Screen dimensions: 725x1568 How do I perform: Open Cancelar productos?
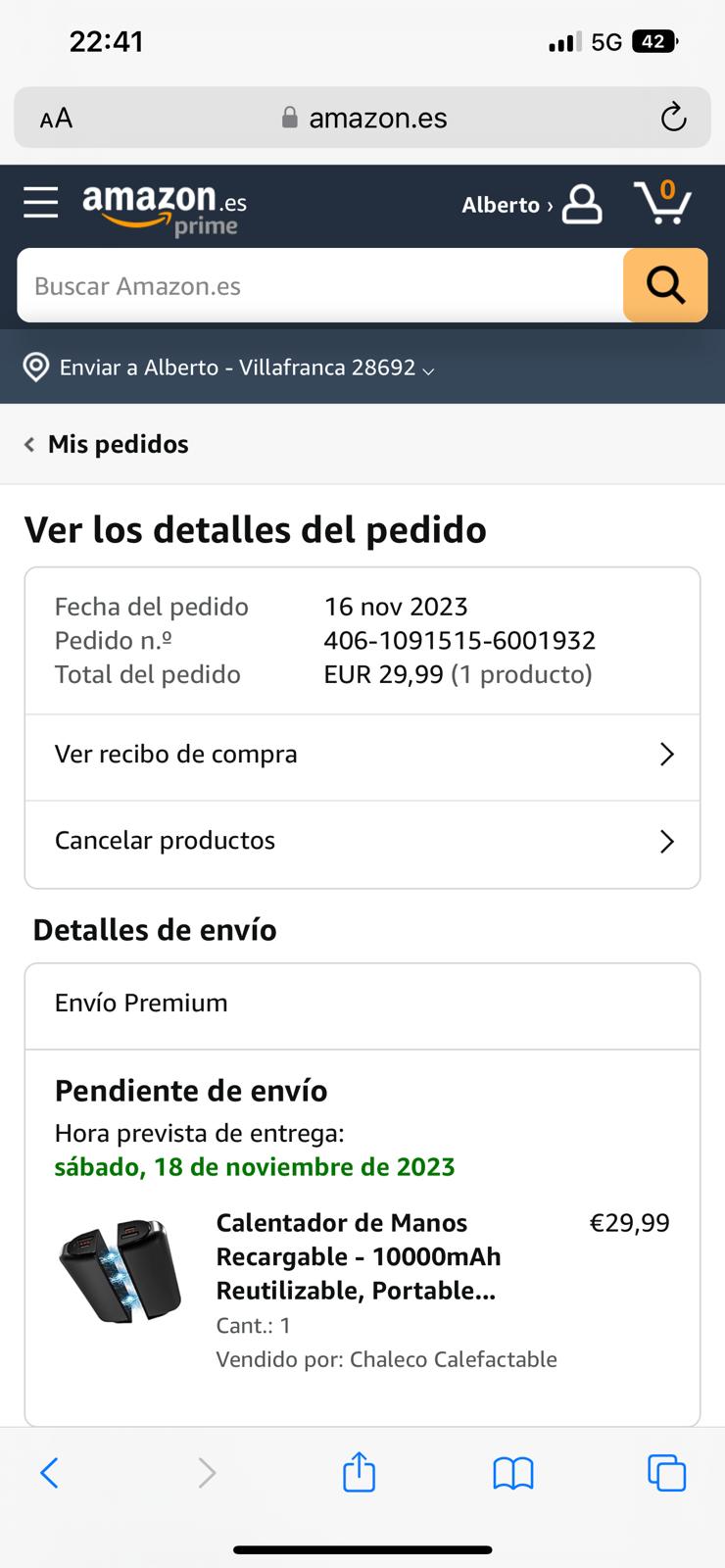point(362,841)
